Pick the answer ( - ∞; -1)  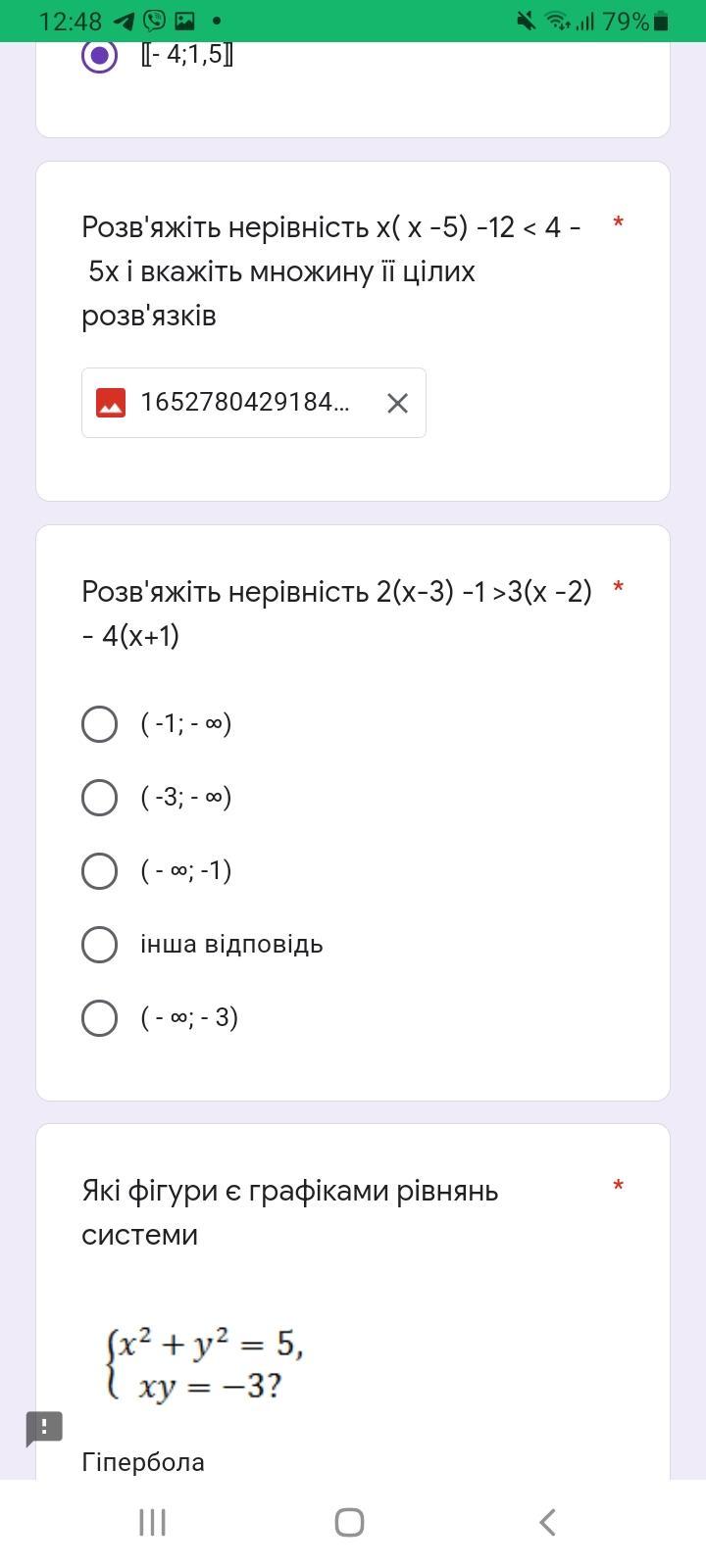[x=99, y=871]
